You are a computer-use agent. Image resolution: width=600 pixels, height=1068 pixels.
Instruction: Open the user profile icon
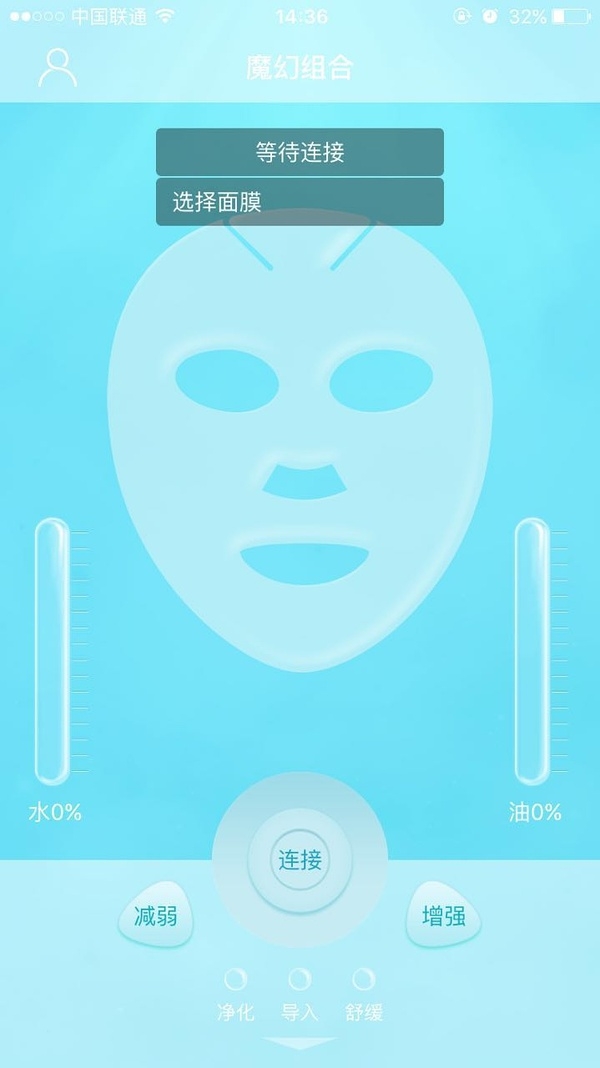(x=58, y=67)
